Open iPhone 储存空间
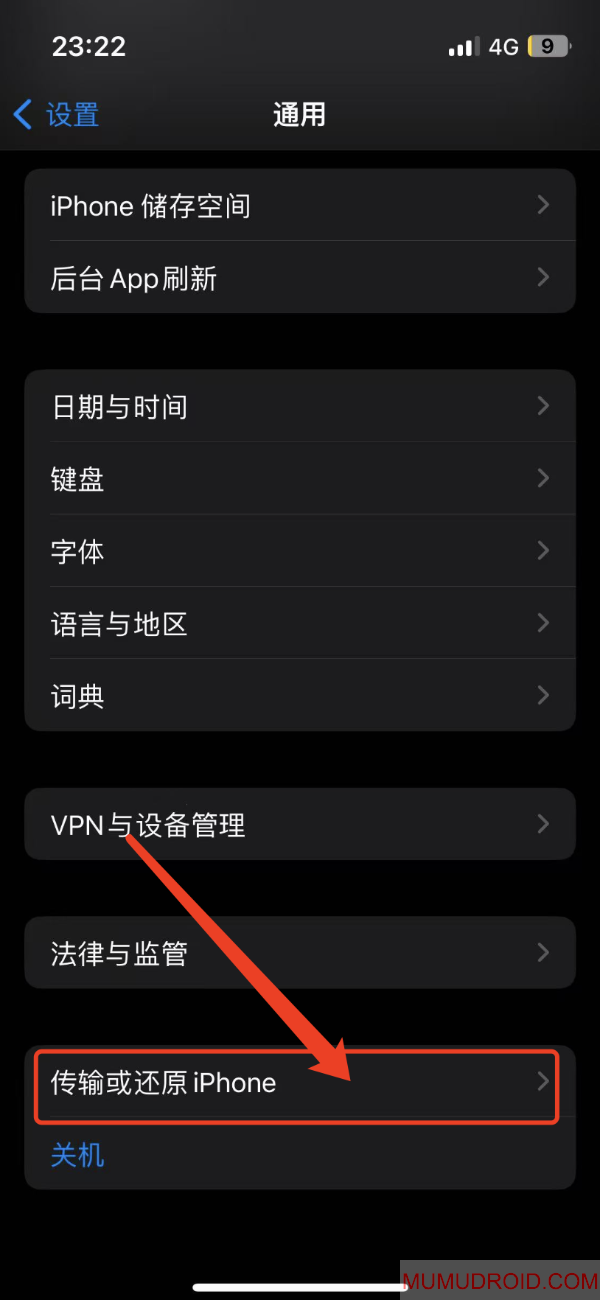The image size is (600, 1300). coord(300,206)
